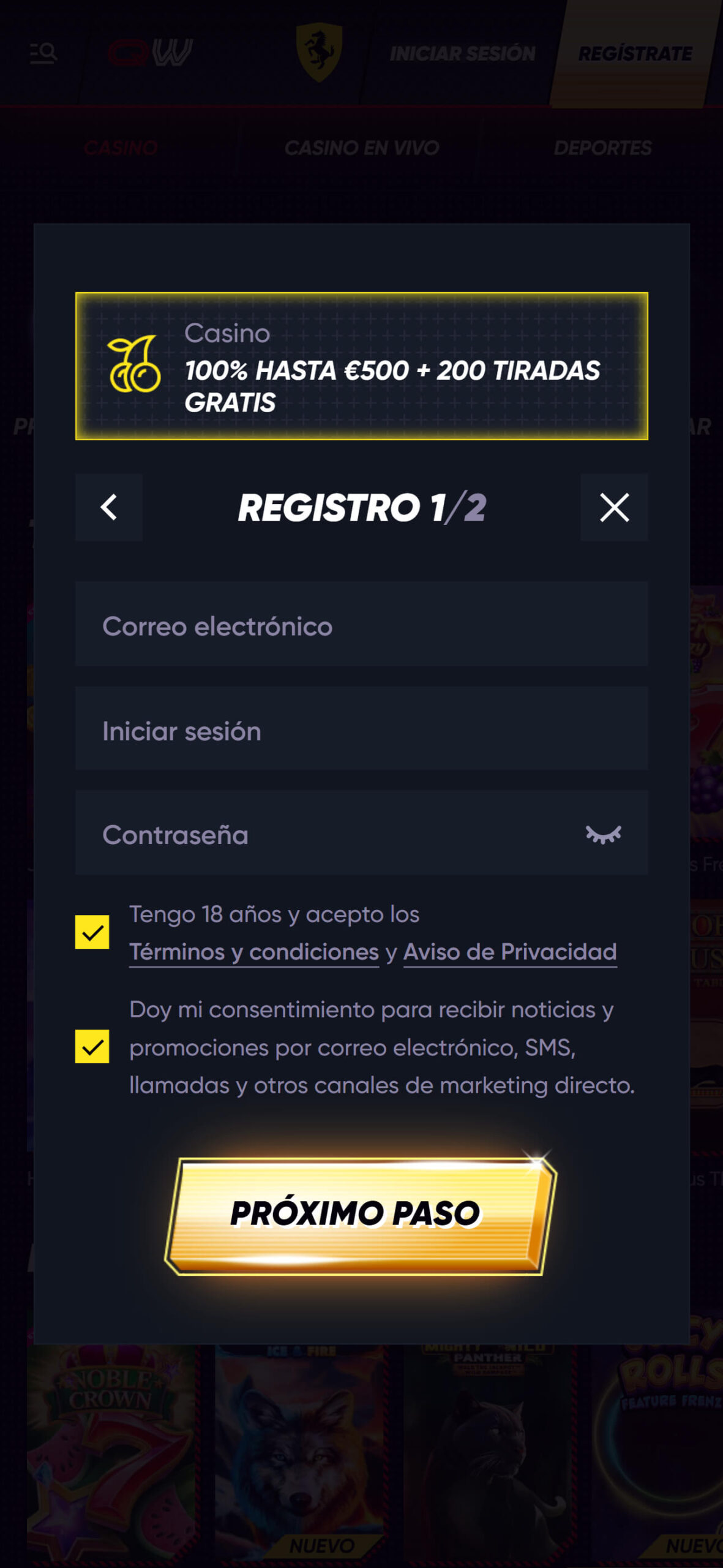Switch to the CASINO EN VIVO tab
The image size is (723, 1568).
coord(362,147)
